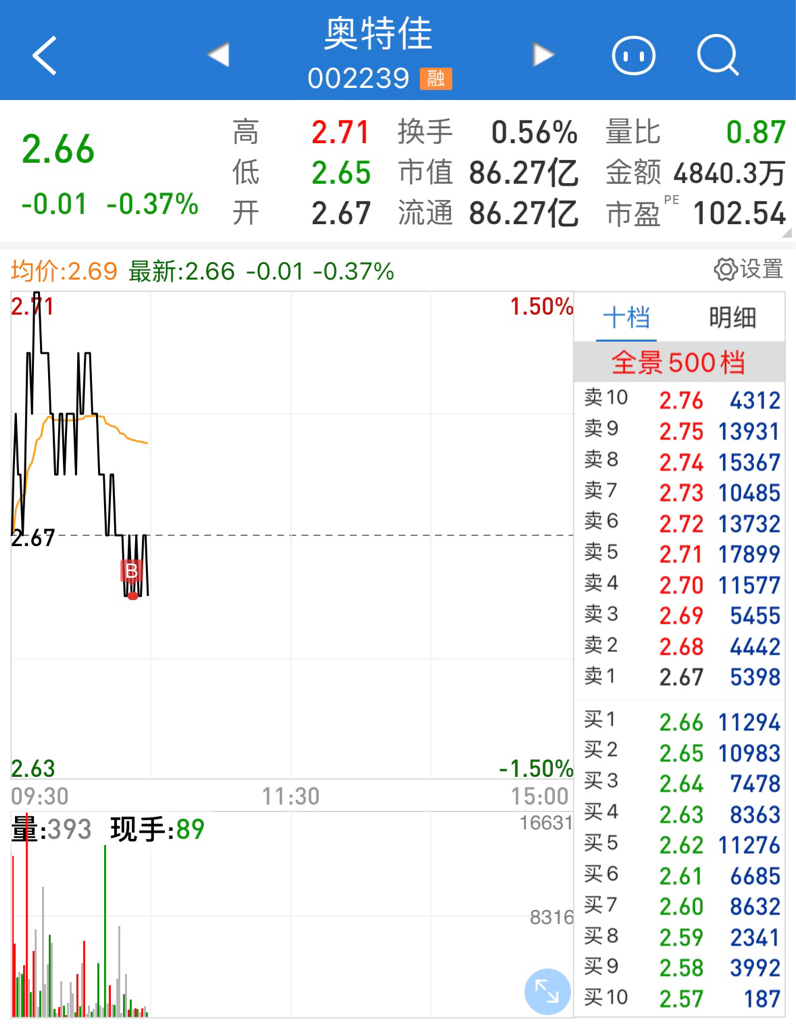Switch to the previous stock with left triangle

click(218, 55)
